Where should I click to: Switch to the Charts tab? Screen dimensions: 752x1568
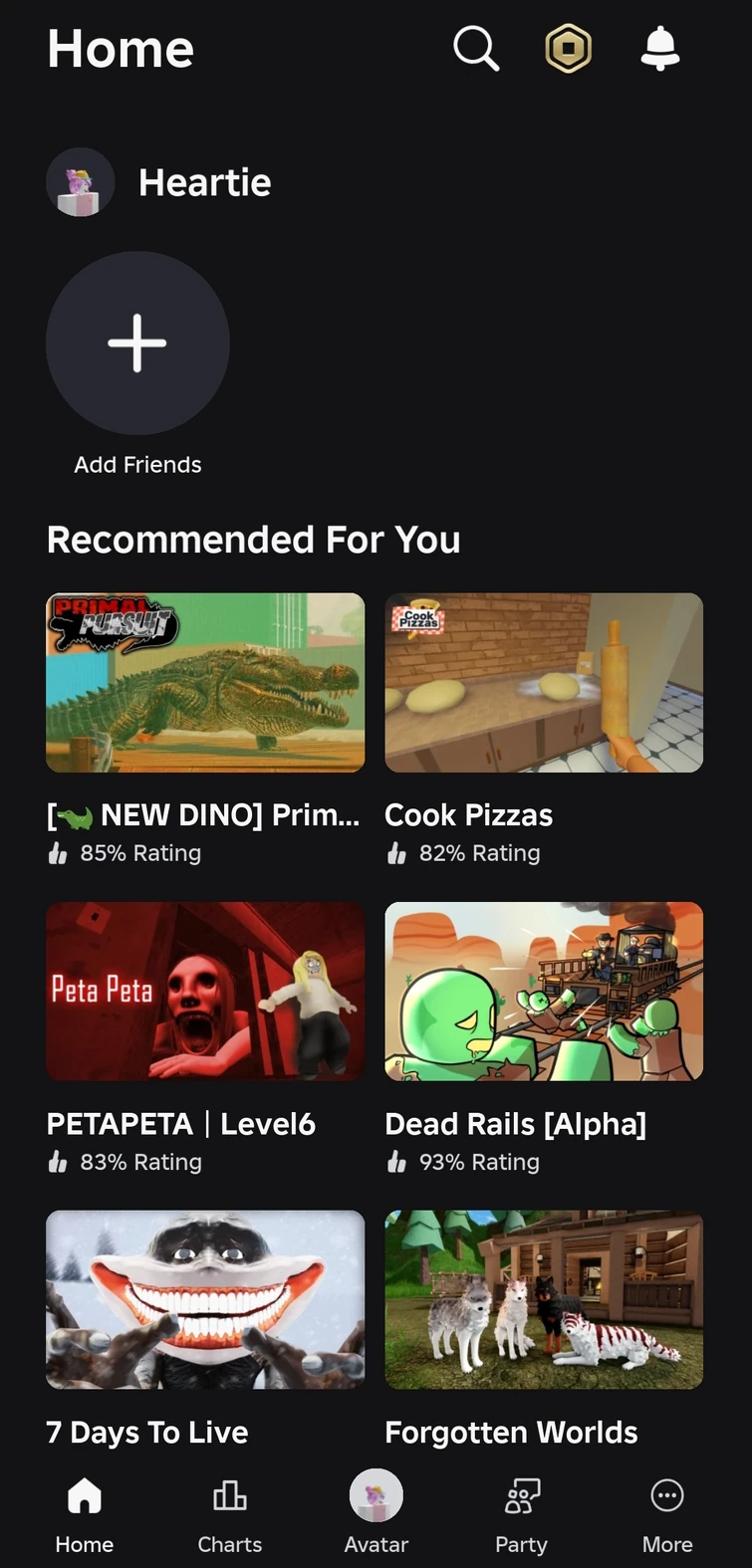[230, 1513]
